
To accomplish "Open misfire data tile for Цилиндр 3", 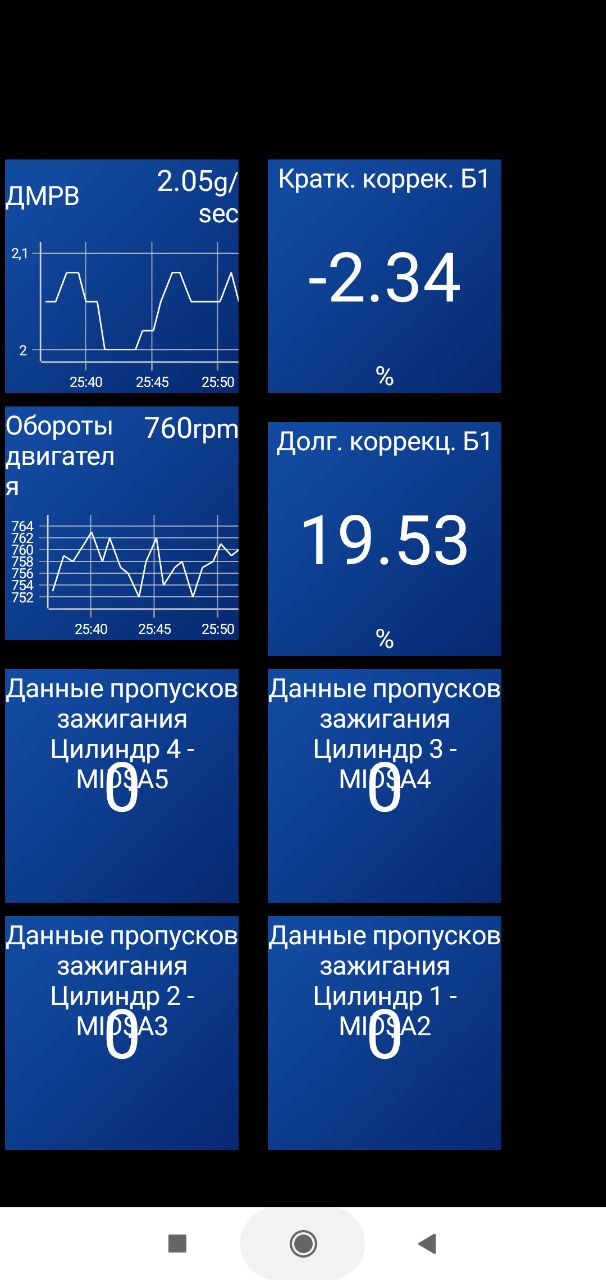I will pos(384,786).
